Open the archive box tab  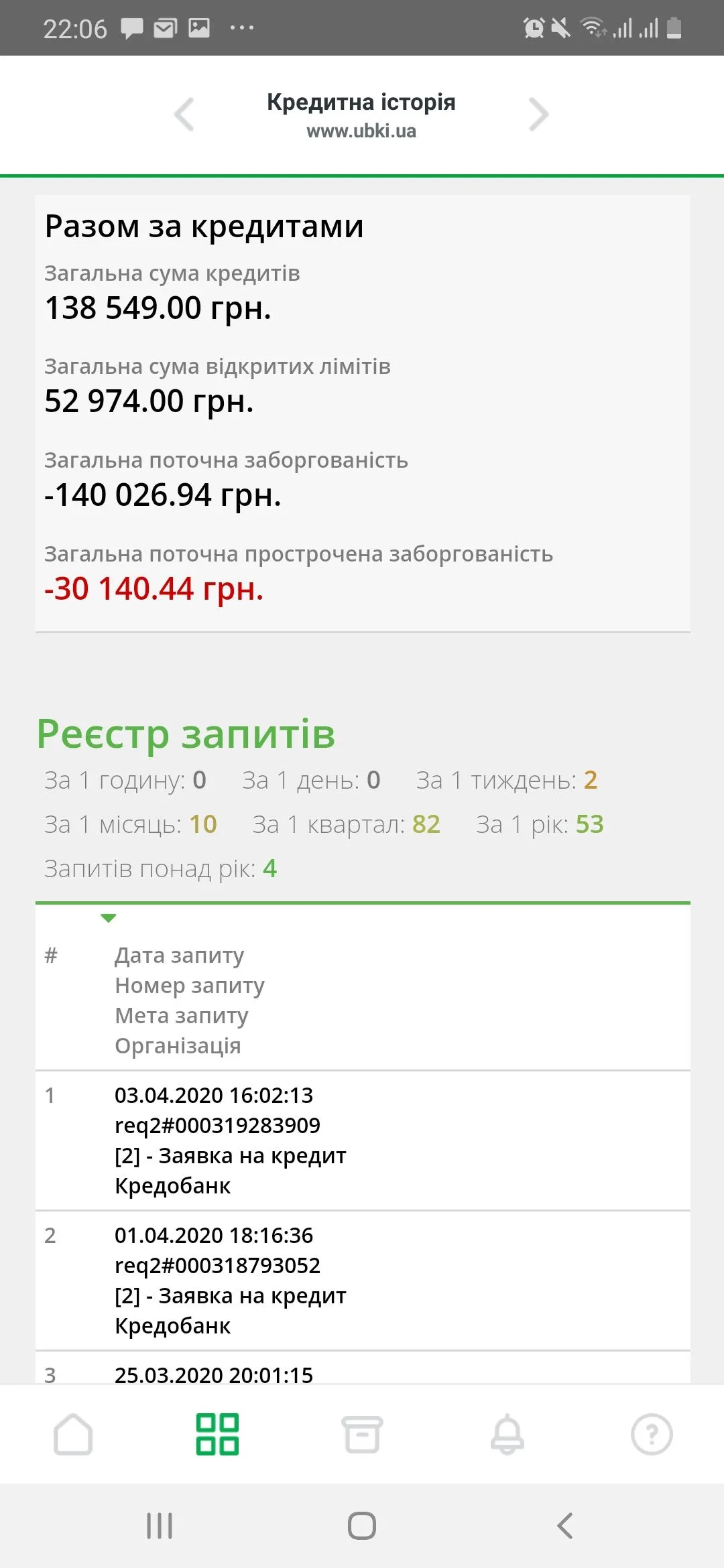click(362, 1434)
